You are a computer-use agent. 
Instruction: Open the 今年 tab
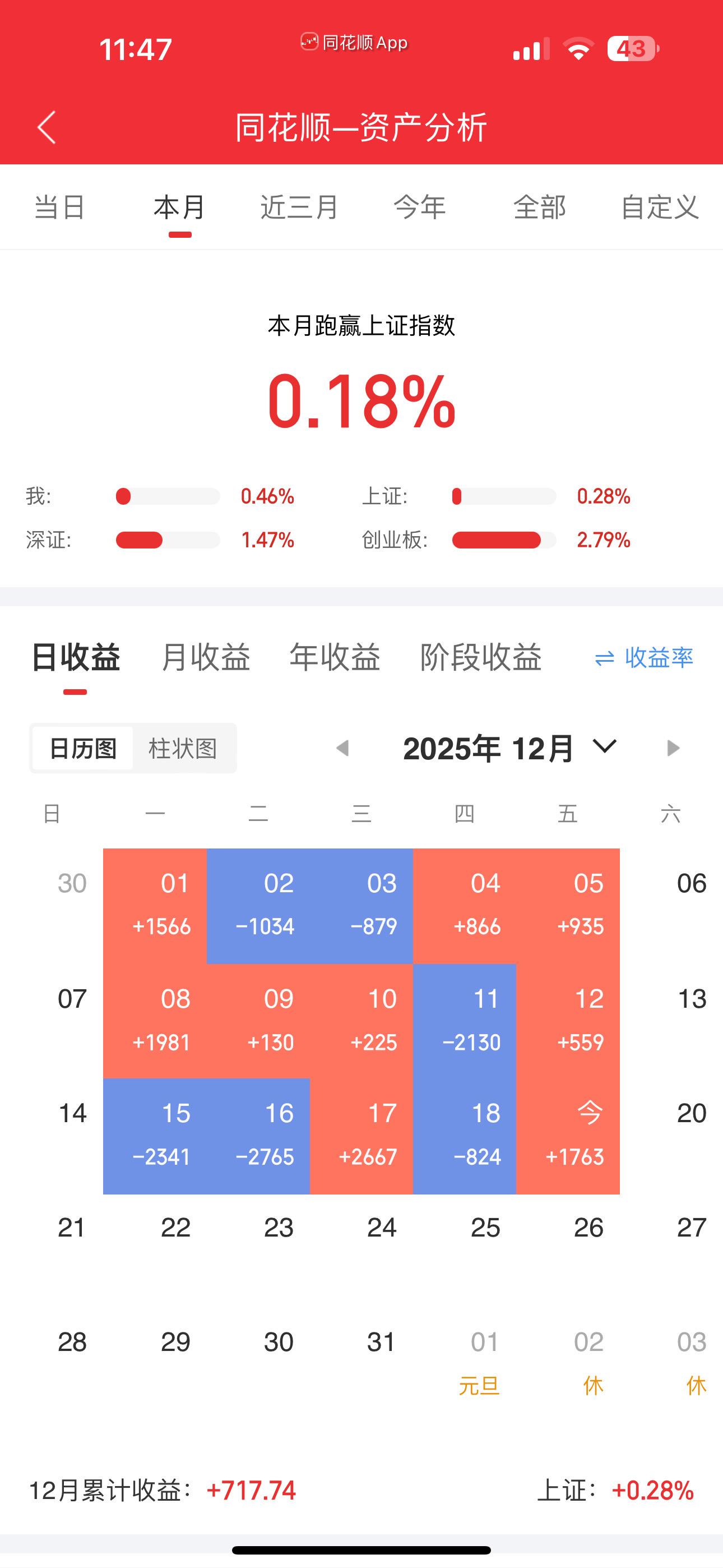pos(420,207)
